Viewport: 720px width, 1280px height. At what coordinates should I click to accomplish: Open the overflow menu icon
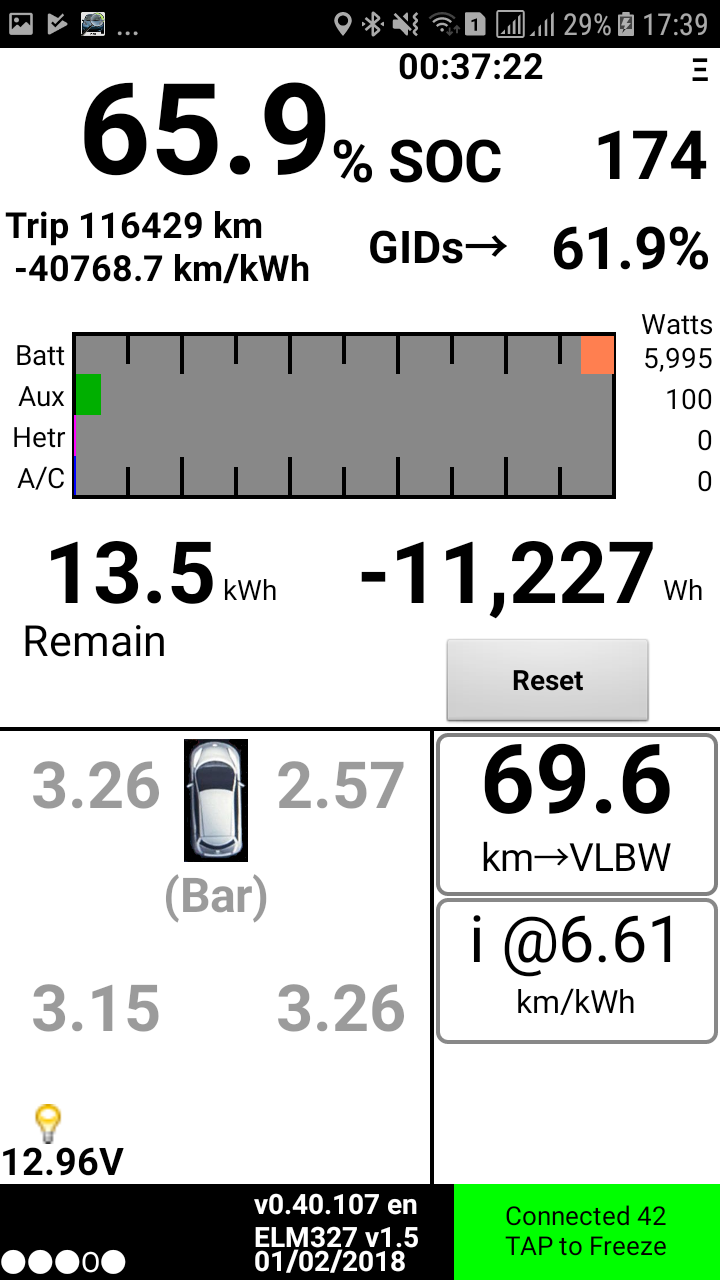pos(699,70)
